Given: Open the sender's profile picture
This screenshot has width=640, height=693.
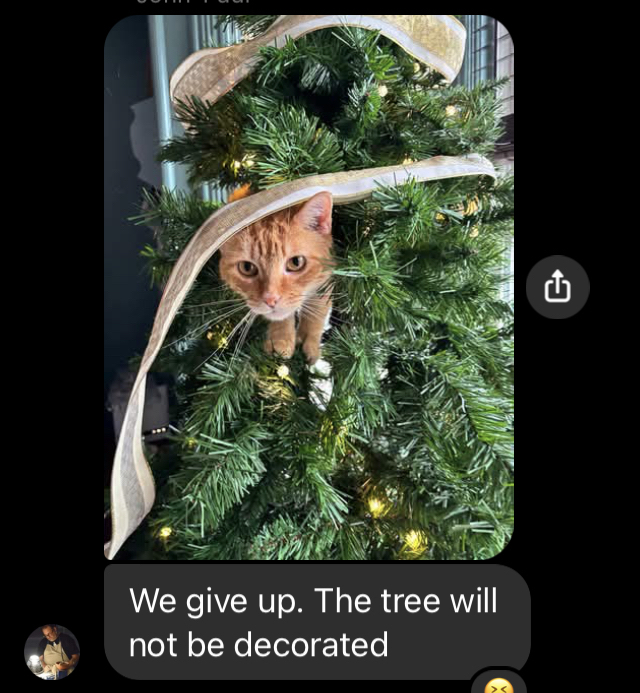Looking at the screenshot, I should point(52,652).
